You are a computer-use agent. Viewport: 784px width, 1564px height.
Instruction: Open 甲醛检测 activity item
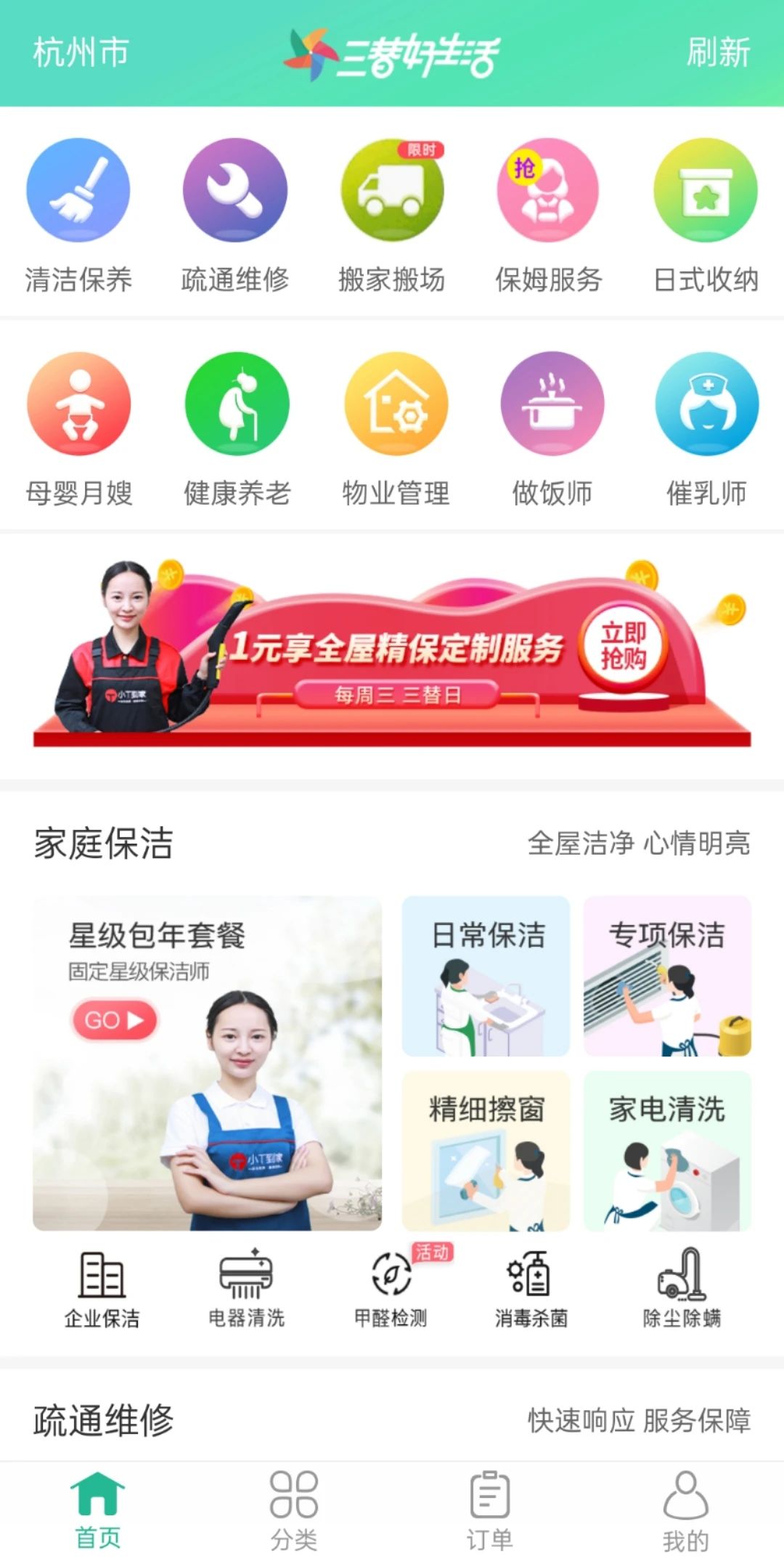tap(391, 1289)
